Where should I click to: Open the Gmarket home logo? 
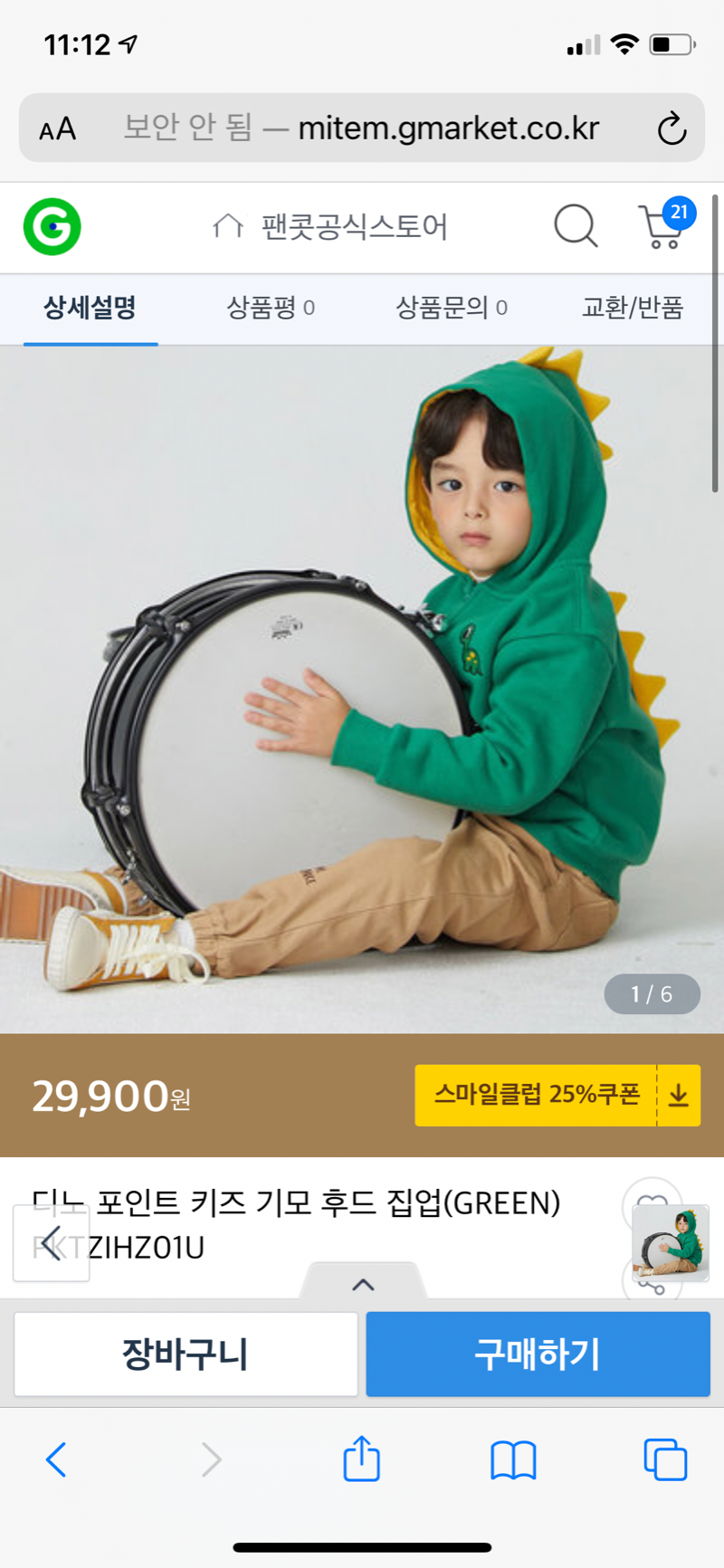52,226
